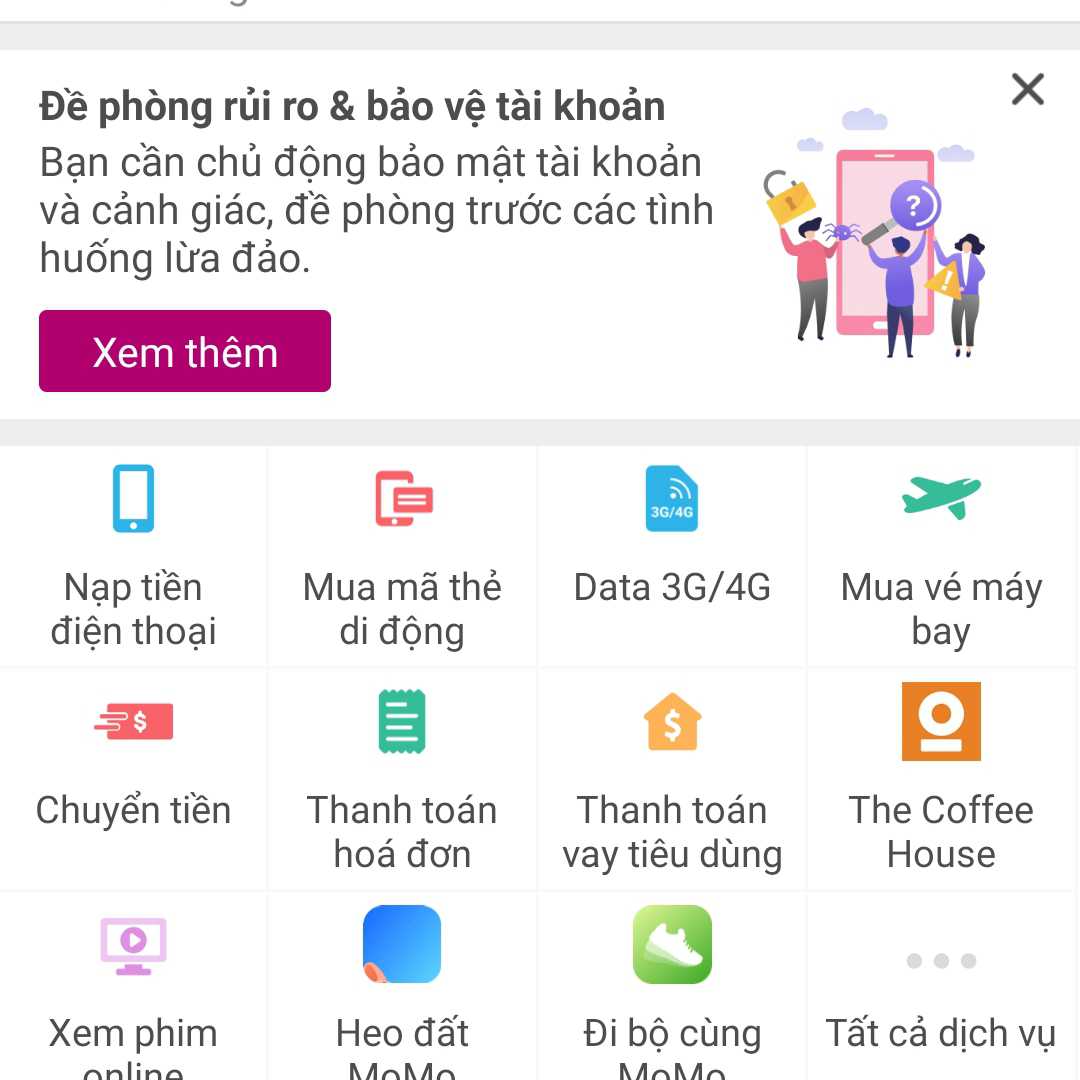View Tất cả dịch vụ

coord(941,990)
